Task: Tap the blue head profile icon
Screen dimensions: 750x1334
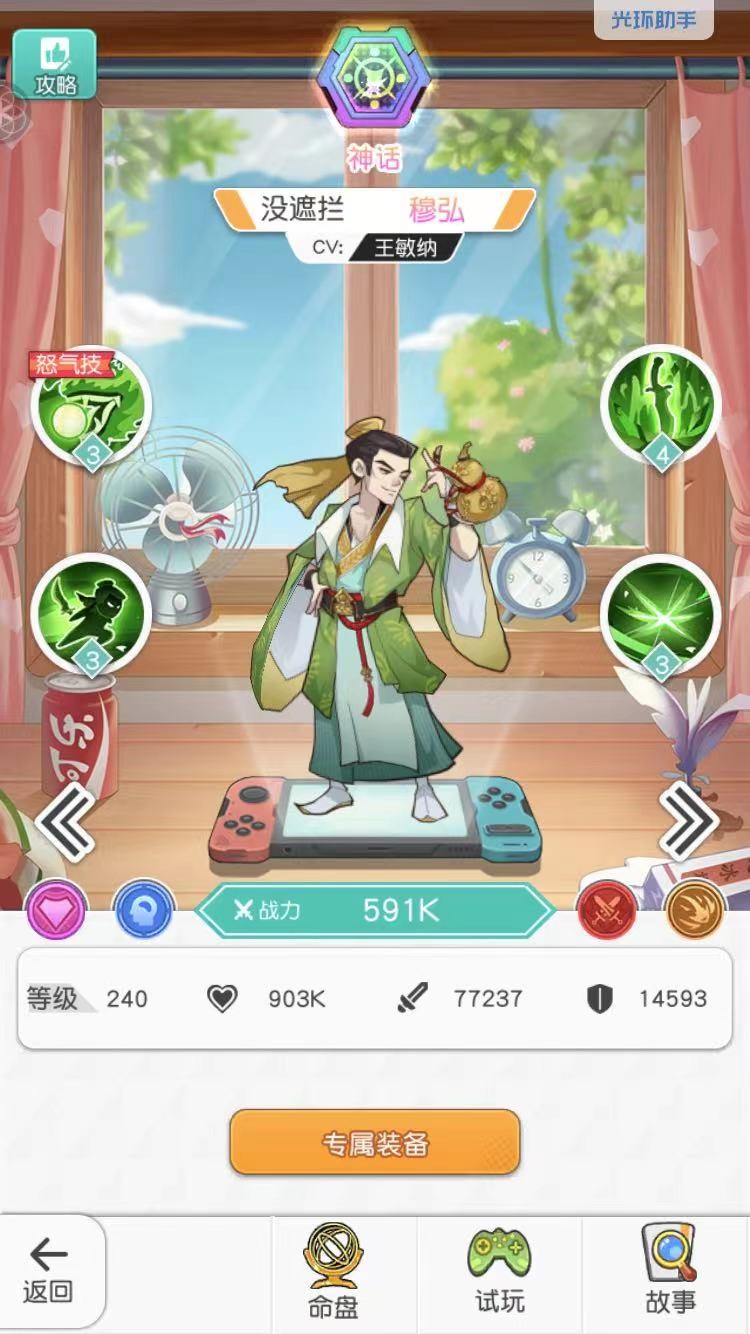Action: click(x=144, y=910)
